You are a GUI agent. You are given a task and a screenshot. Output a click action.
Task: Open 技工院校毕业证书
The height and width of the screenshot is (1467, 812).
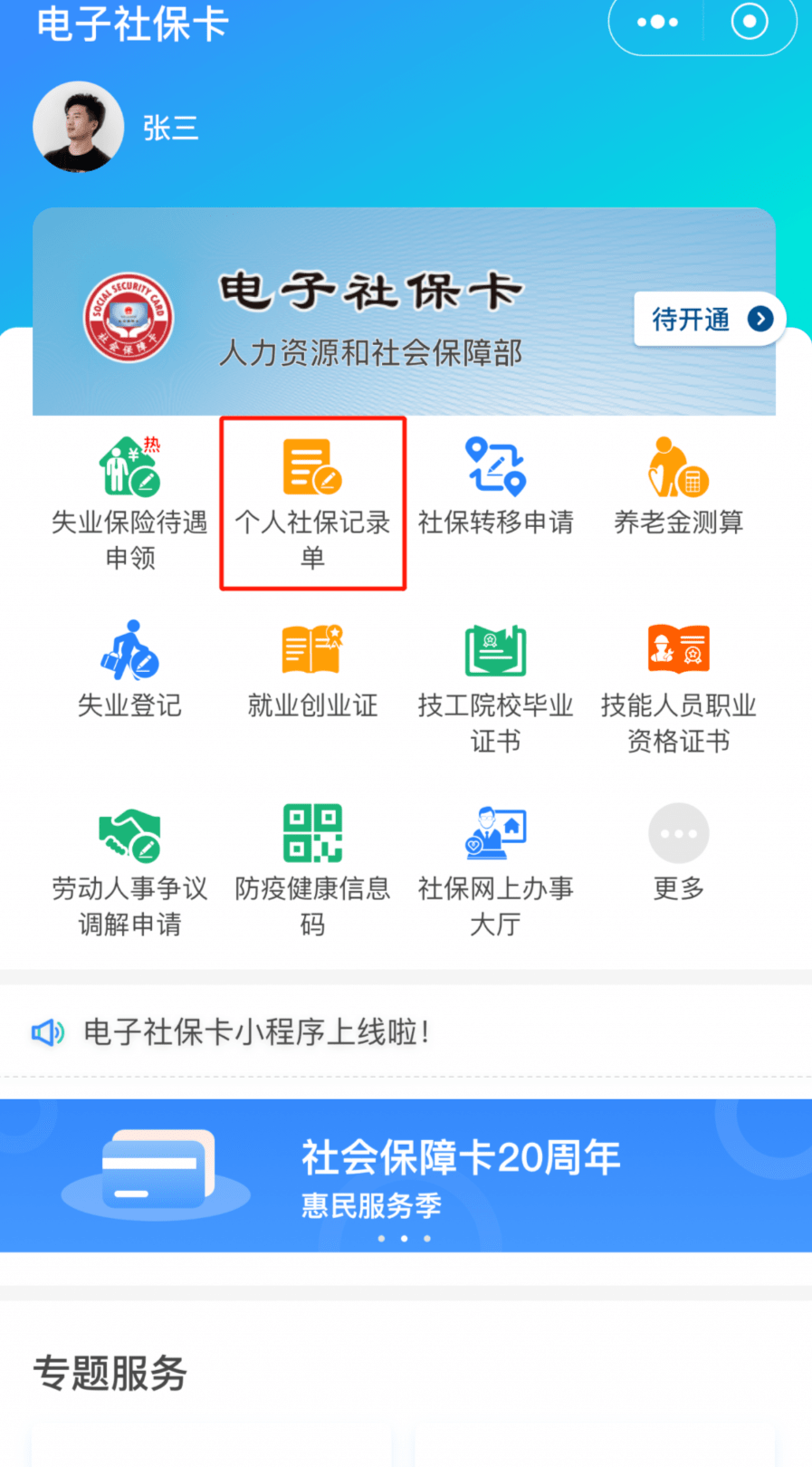click(495, 687)
